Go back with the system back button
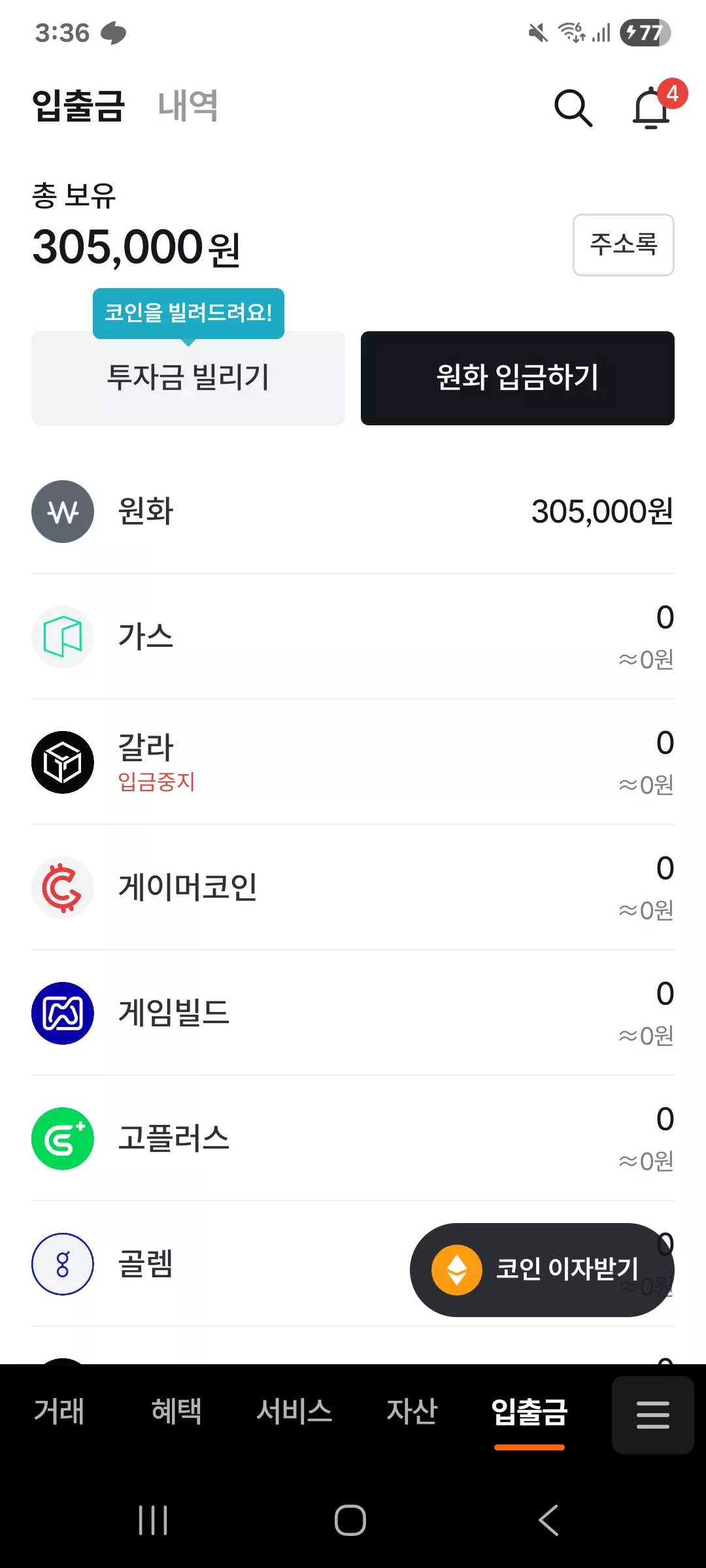 pyautogui.click(x=549, y=1520)
